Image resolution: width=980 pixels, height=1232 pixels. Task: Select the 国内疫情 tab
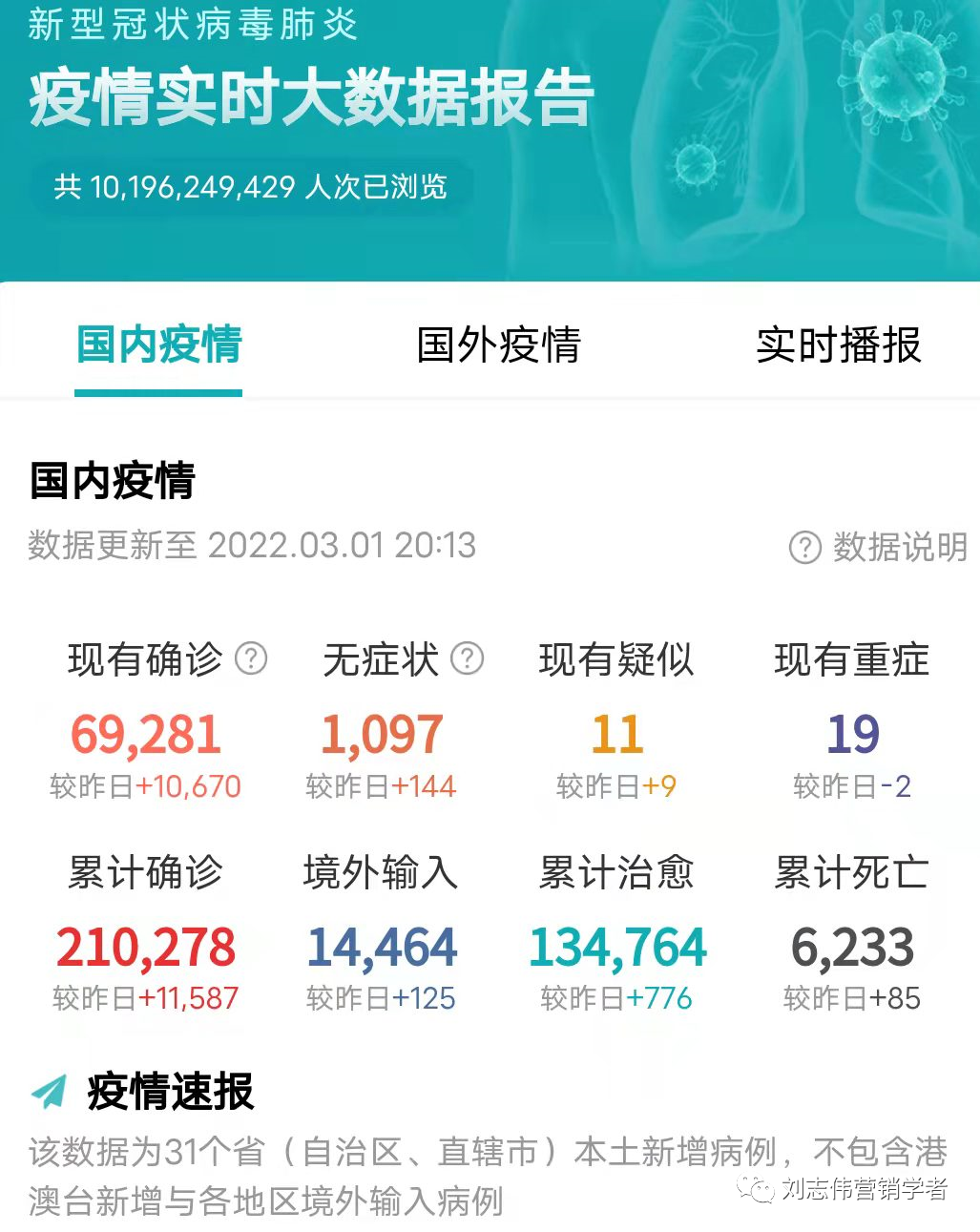click(158, 345)
